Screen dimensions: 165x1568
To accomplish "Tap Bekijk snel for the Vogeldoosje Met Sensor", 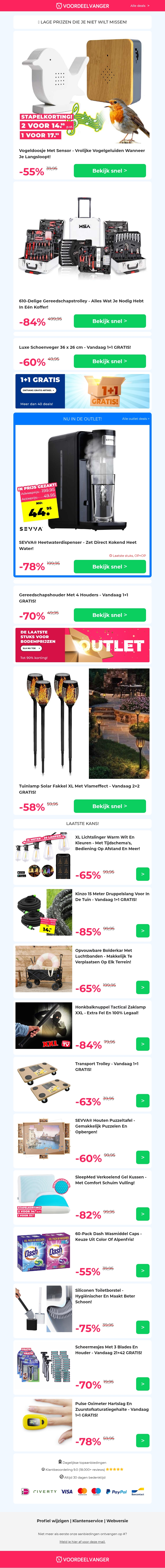I will 110,171.
